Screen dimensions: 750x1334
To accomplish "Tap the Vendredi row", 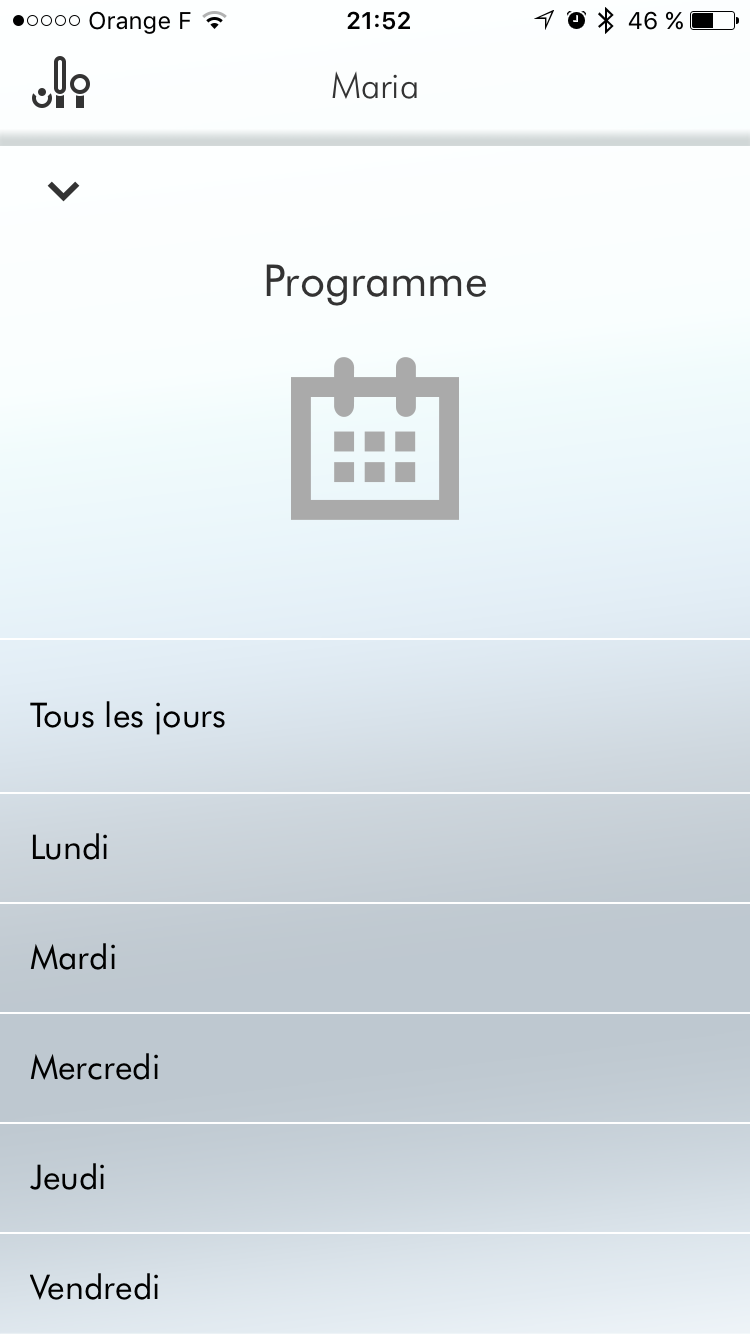I will click(x=375, y=1286).
